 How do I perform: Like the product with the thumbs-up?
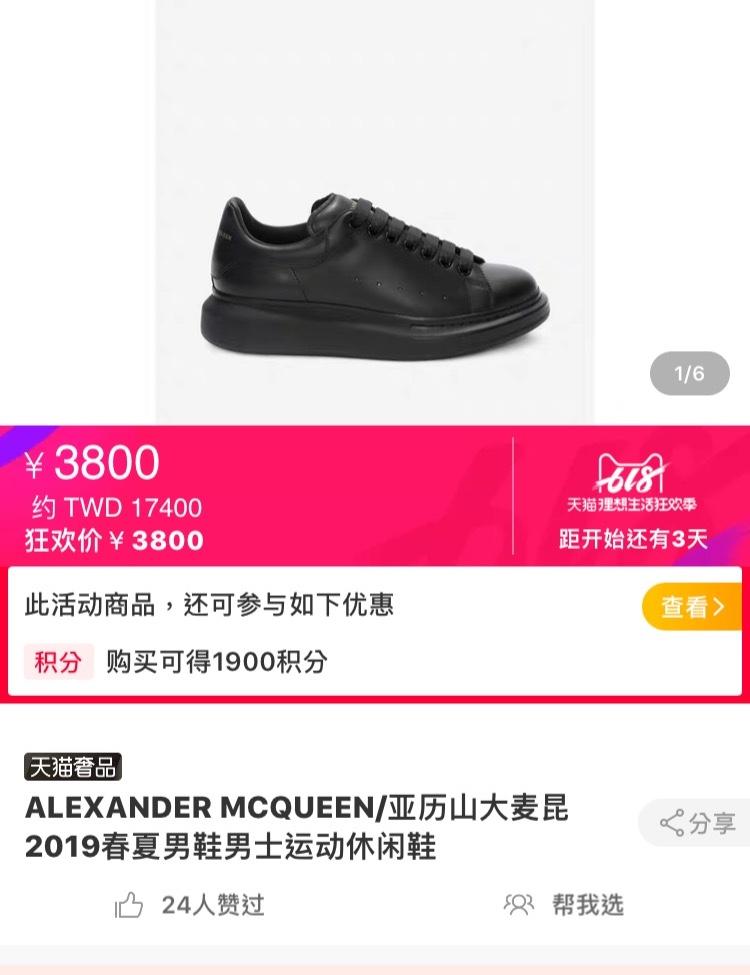[x=130, y=906]
